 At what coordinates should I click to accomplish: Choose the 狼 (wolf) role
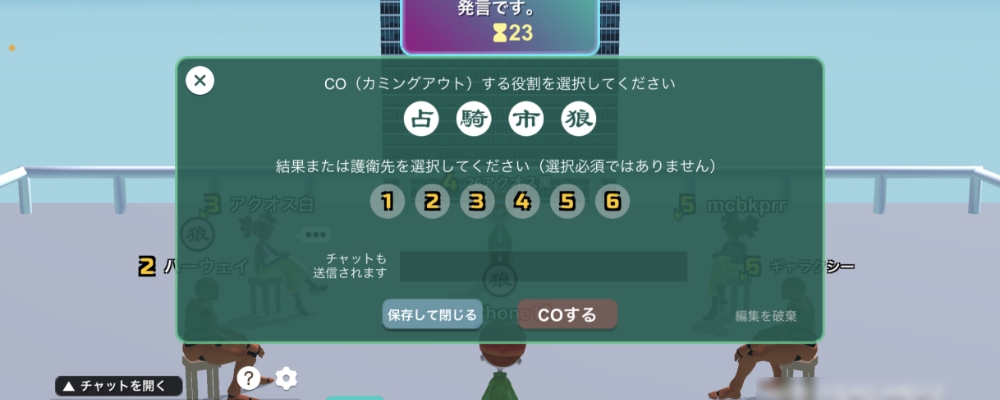coord(578,119)
